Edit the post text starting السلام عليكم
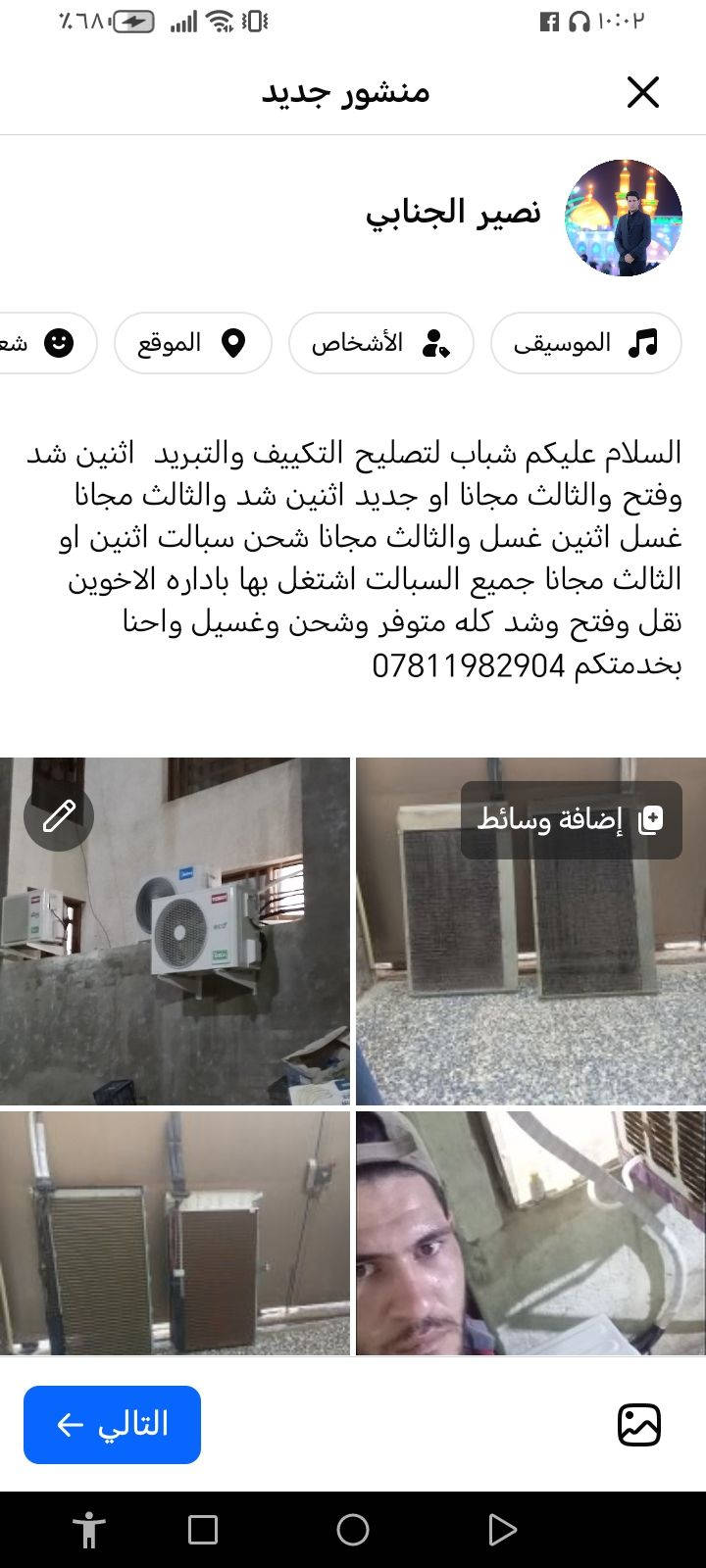 (353, 559)
